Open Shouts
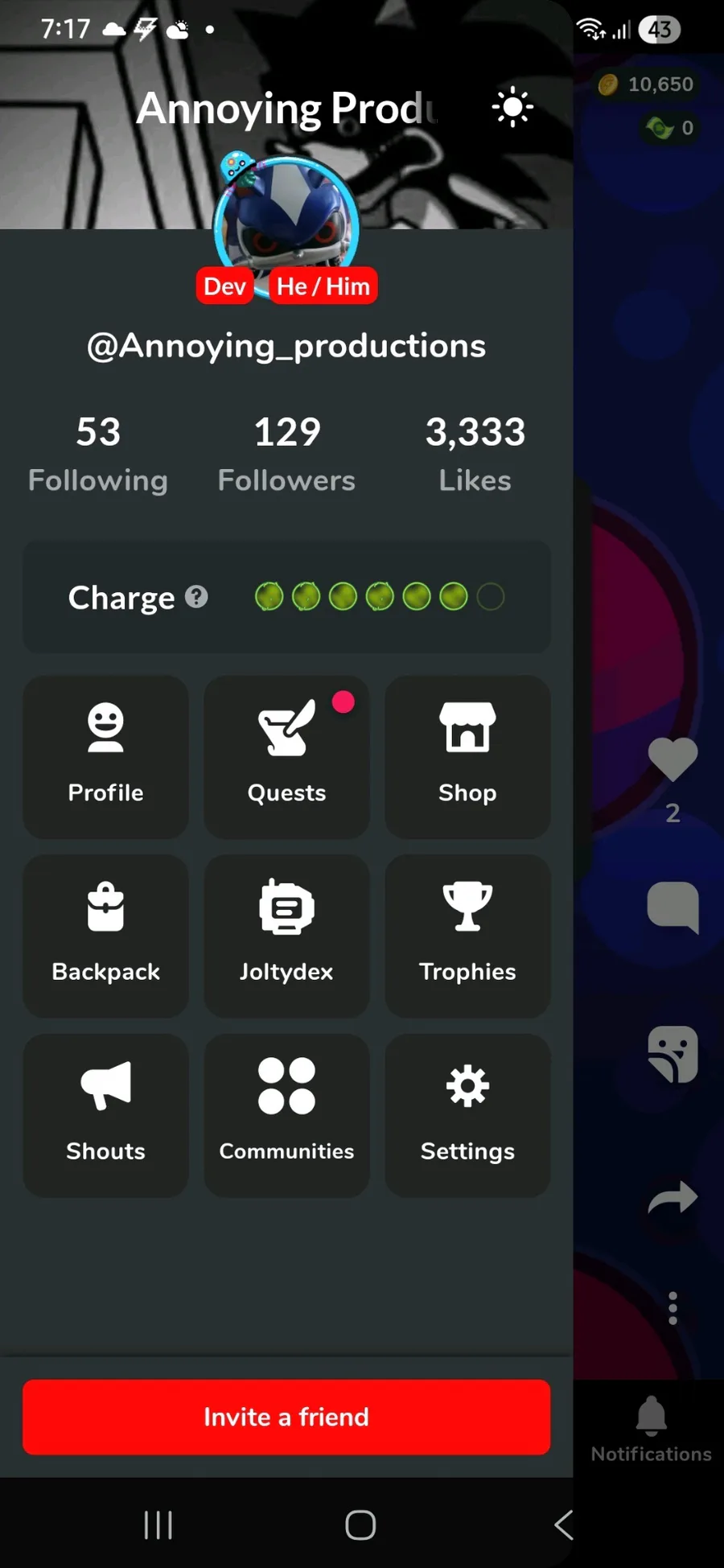The image size is (724, 1568). [105, 1115]
